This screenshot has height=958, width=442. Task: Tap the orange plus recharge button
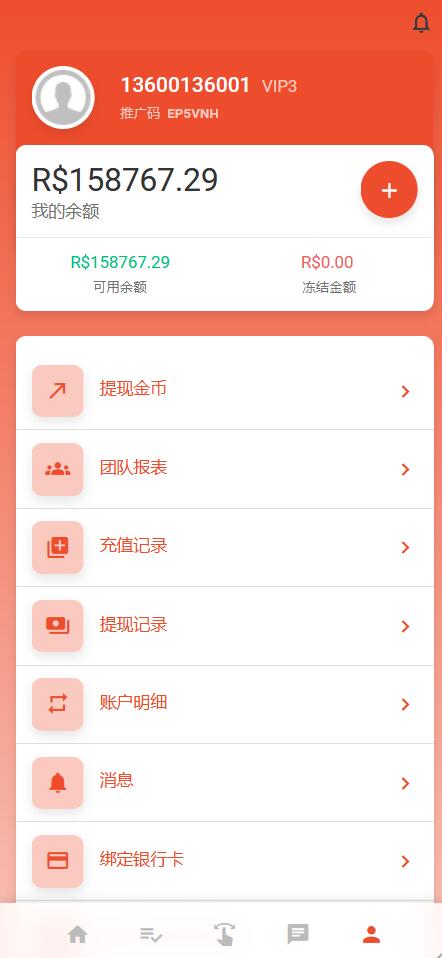[x=389, y=190]
